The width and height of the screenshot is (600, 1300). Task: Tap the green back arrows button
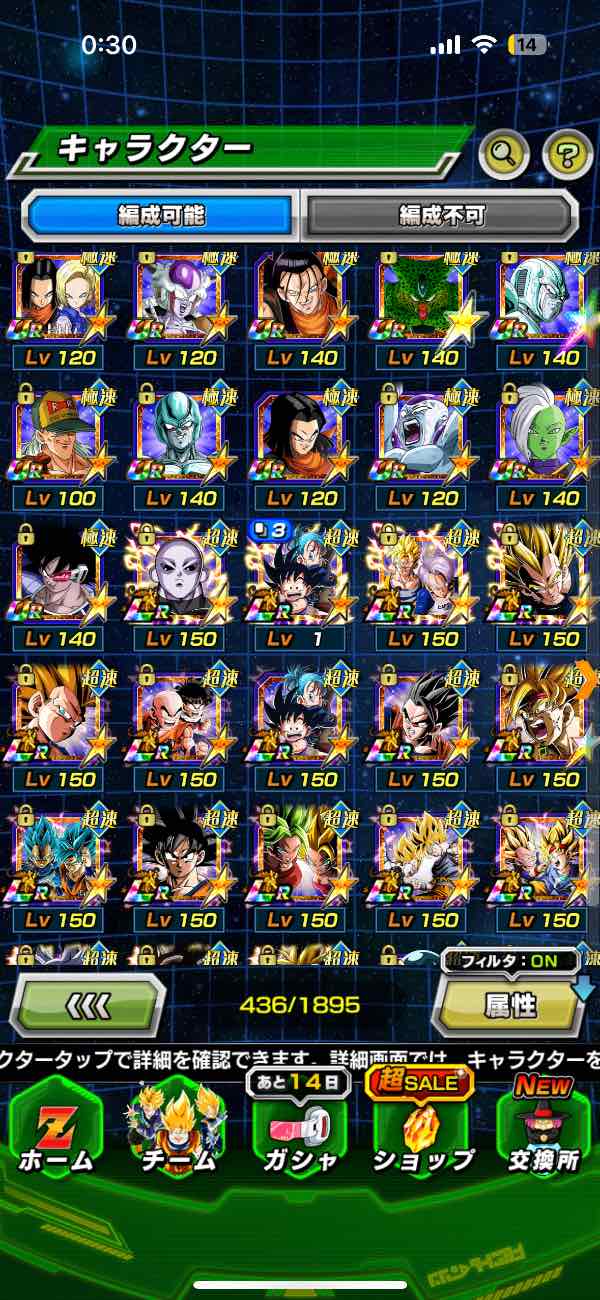tap(88, 1004)
